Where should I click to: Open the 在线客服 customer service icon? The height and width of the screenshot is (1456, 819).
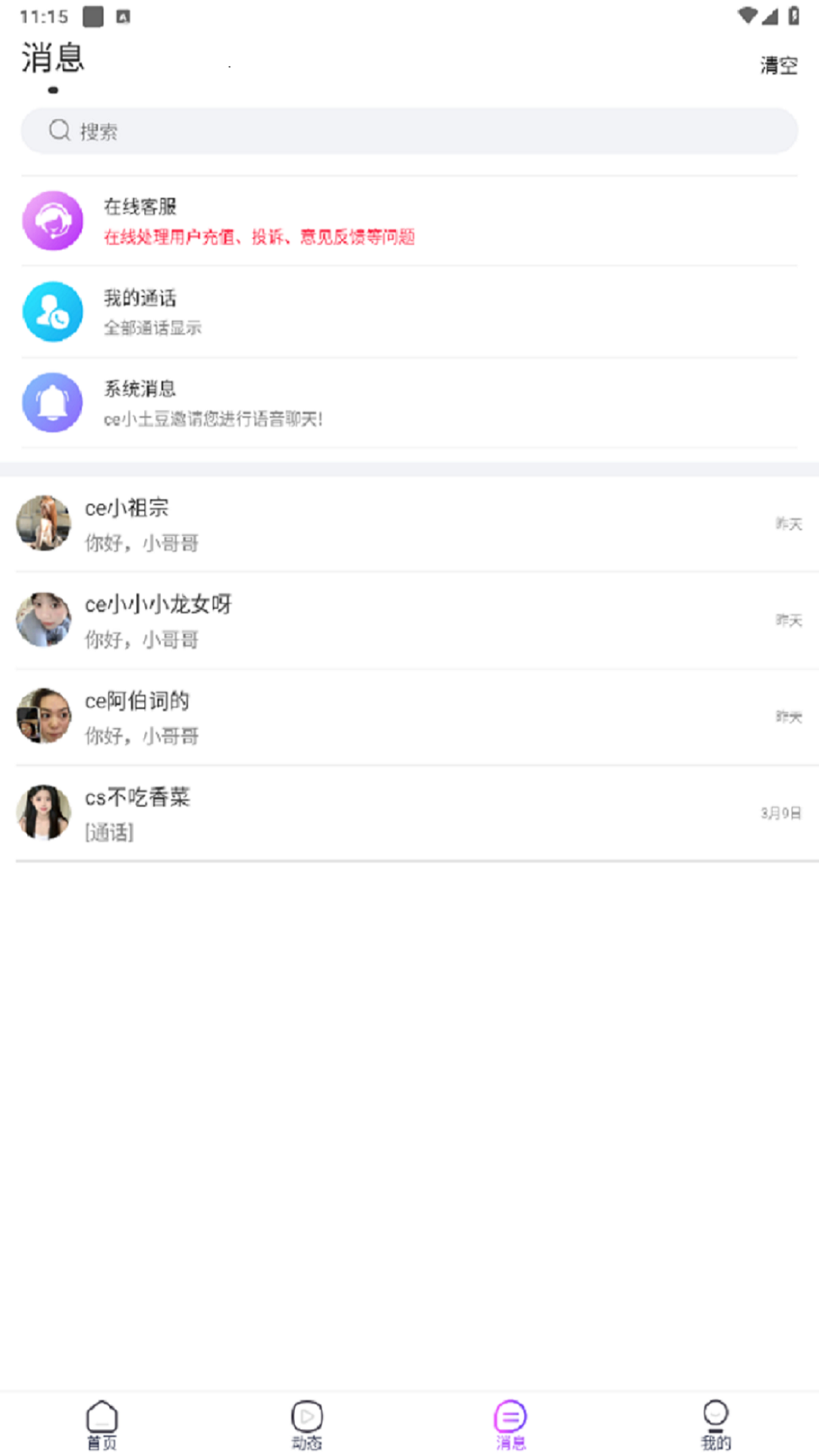click(x=52, y=220)
